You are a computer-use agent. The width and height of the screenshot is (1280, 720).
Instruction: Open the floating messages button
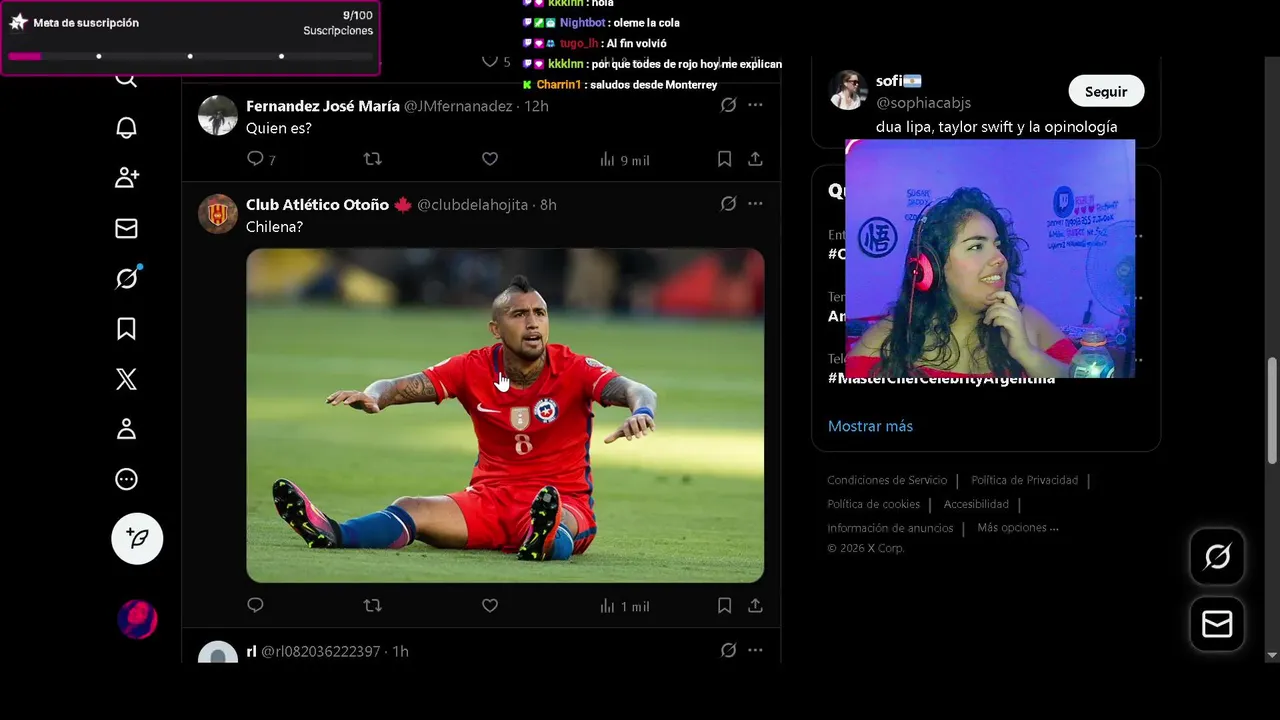pyautogui.click(x=1217, y=625)
